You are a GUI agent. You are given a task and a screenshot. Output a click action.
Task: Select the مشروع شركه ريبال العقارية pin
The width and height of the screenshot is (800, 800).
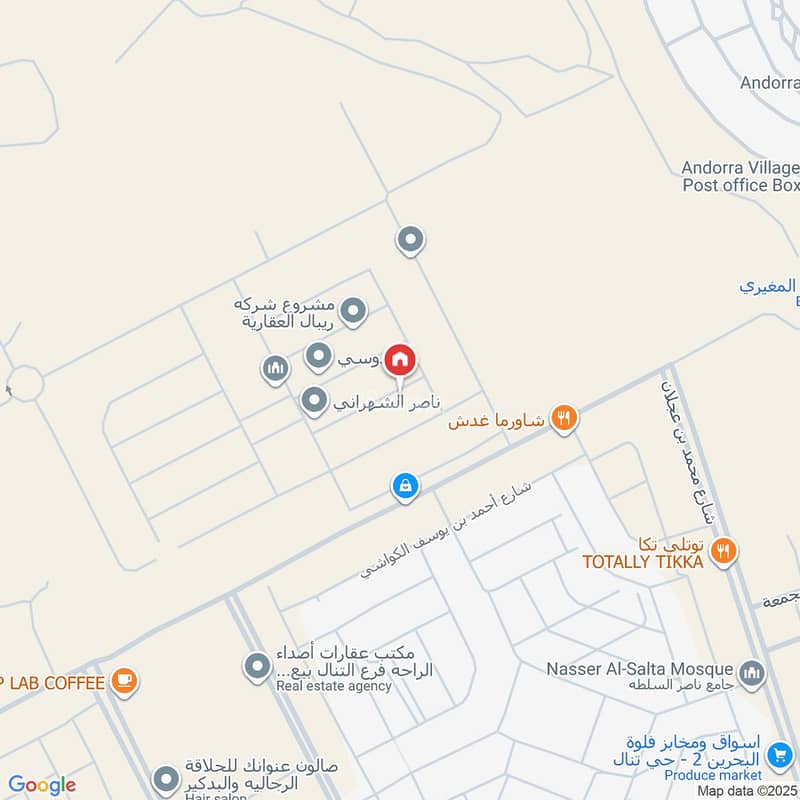[x=352, y=311]
